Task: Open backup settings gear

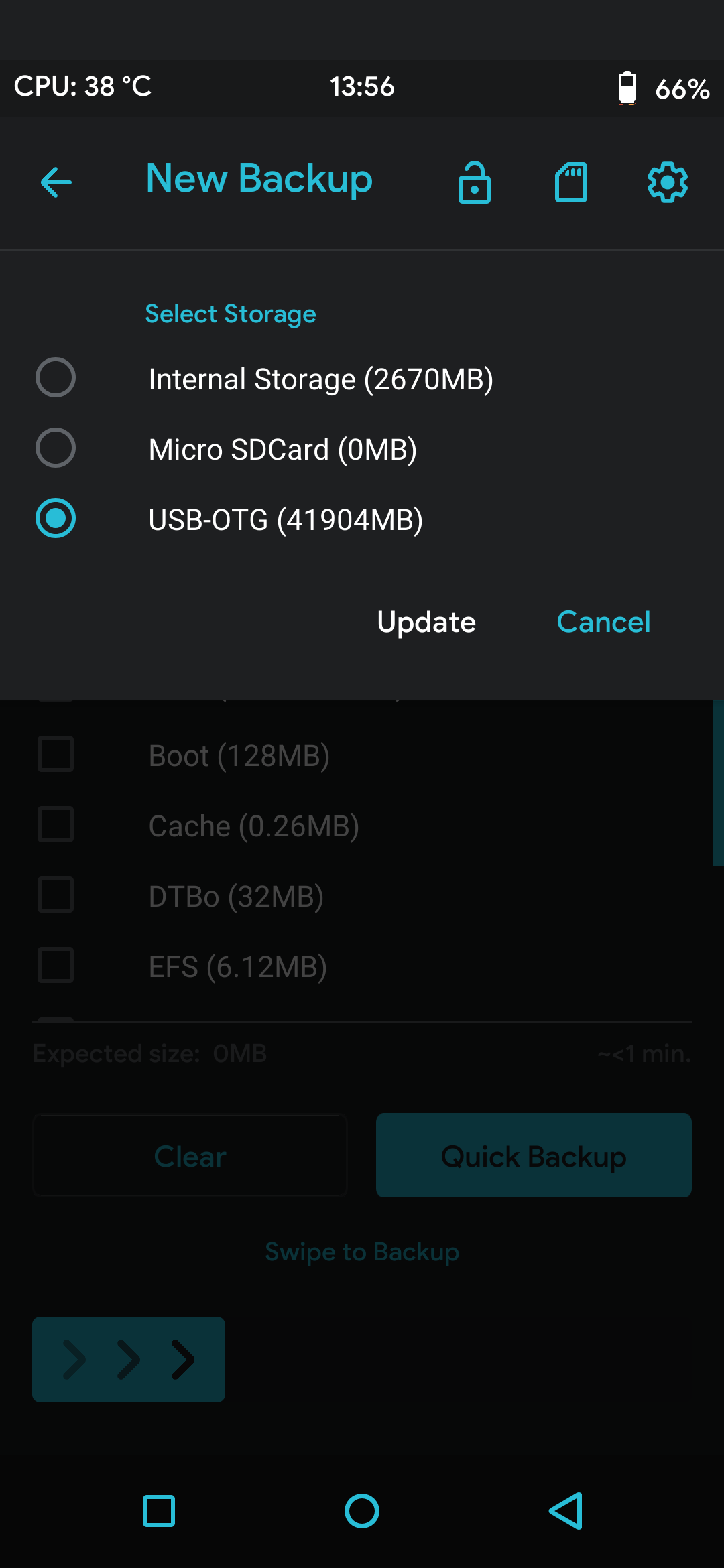Action: [668, 182]
